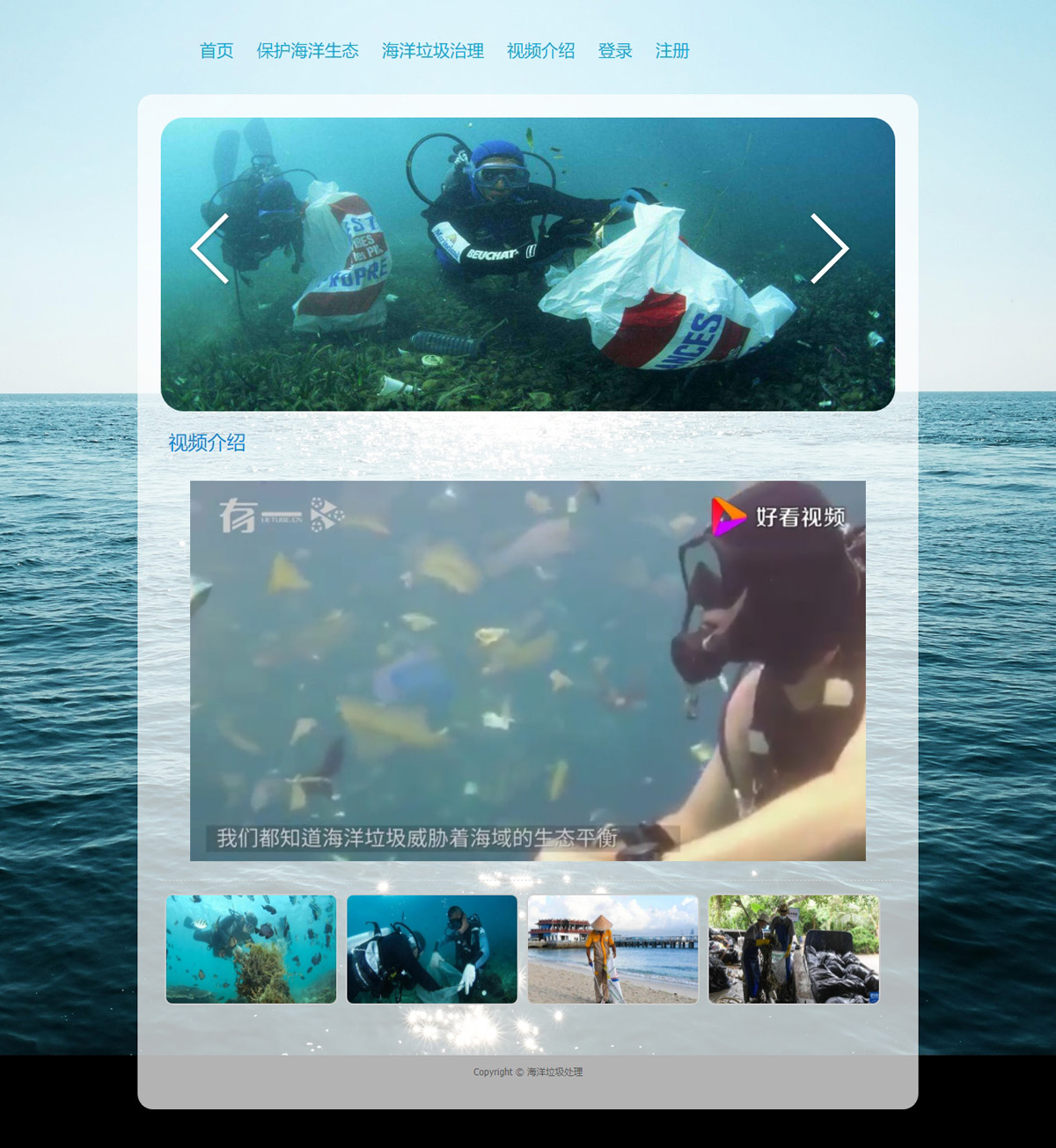
Task: Go to the 首页 home page
Action: (216, 51)
